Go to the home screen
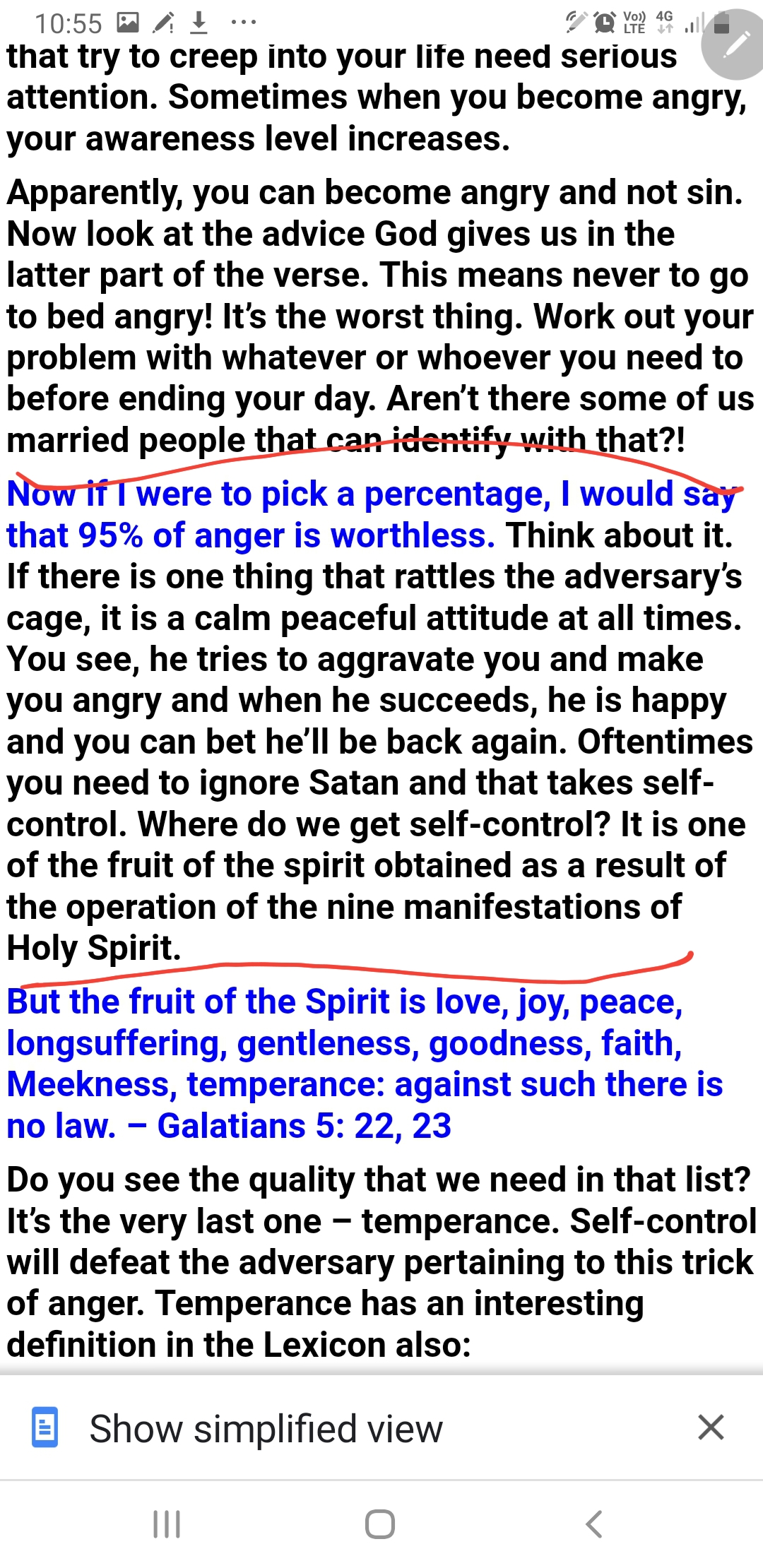This screenshot has height=1568, width=763. 380,1524
